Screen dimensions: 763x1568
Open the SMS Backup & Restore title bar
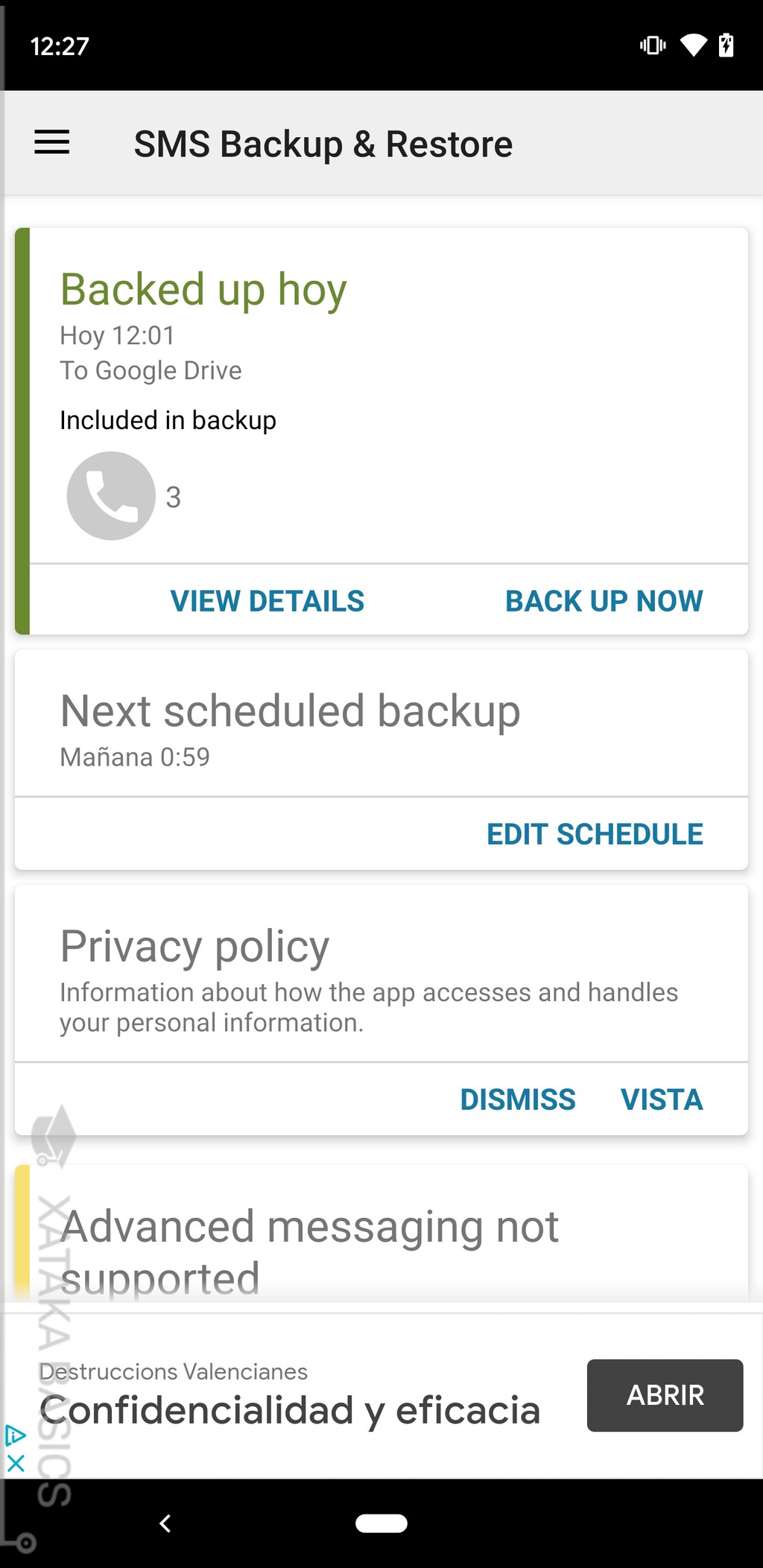(323, 143)
